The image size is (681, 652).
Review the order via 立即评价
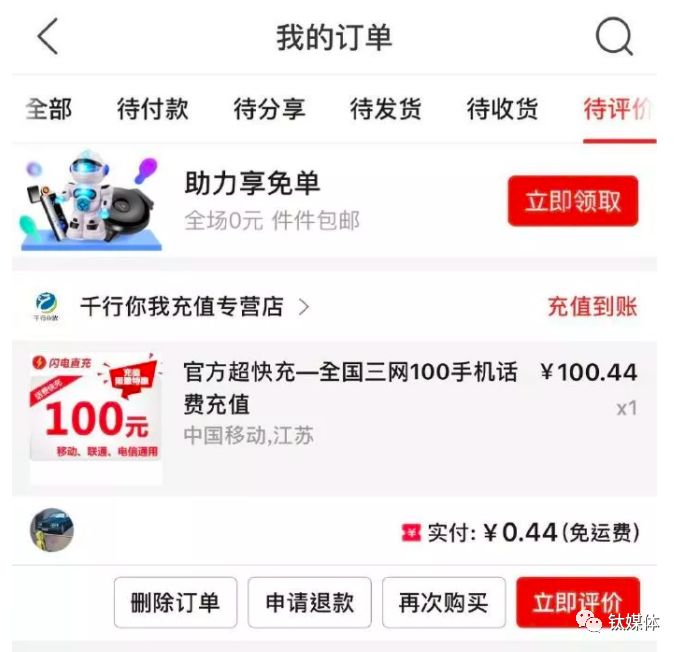577,603
